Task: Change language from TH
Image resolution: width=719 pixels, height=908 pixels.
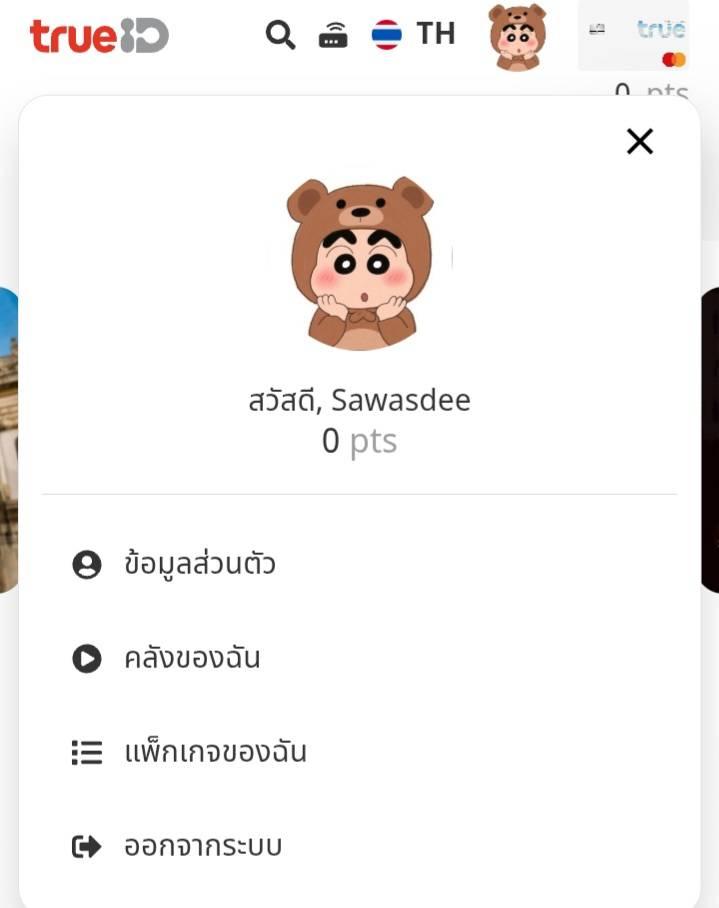Action: (414, 34)
